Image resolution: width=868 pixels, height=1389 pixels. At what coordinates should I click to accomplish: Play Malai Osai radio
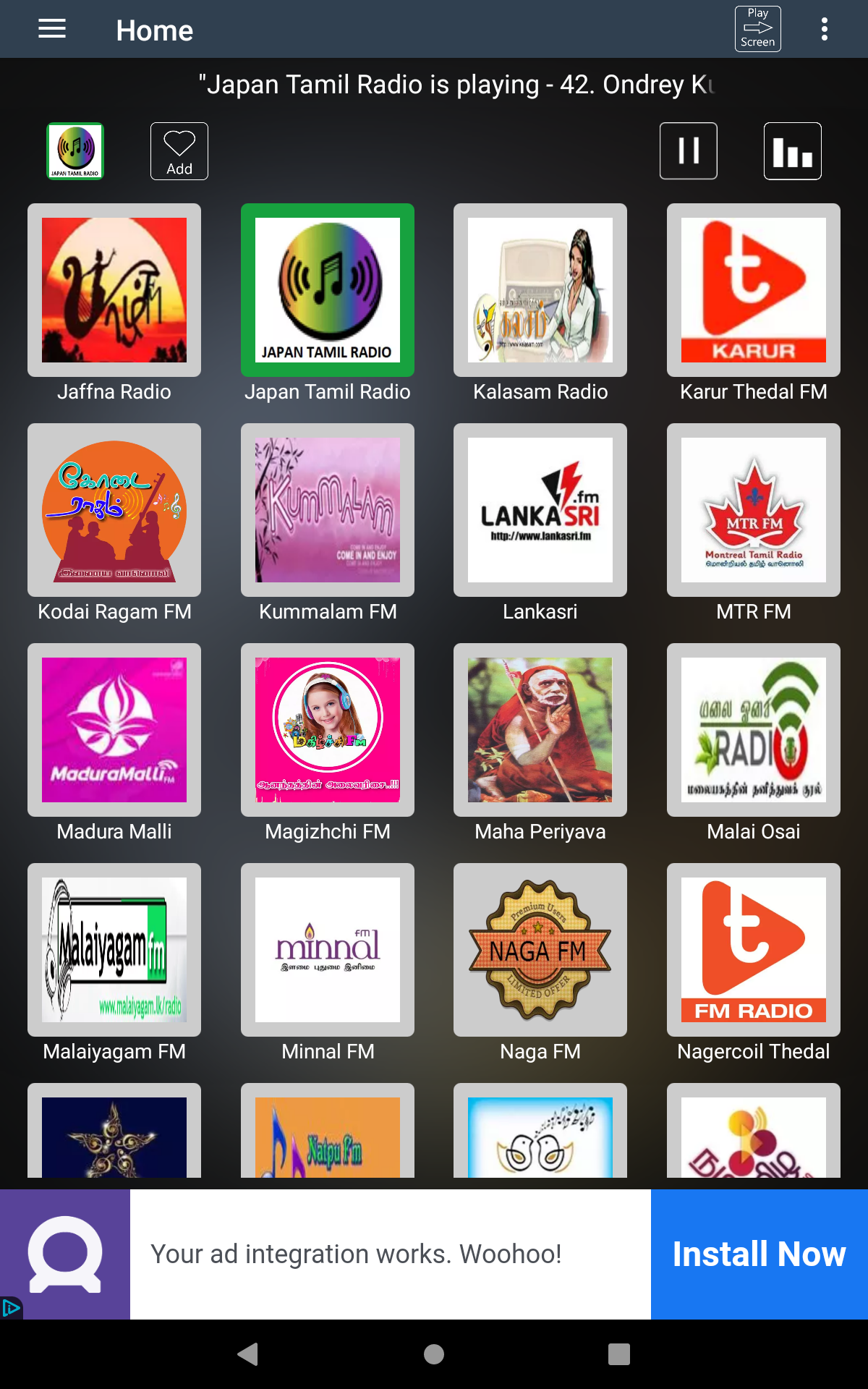coord(753,730)
